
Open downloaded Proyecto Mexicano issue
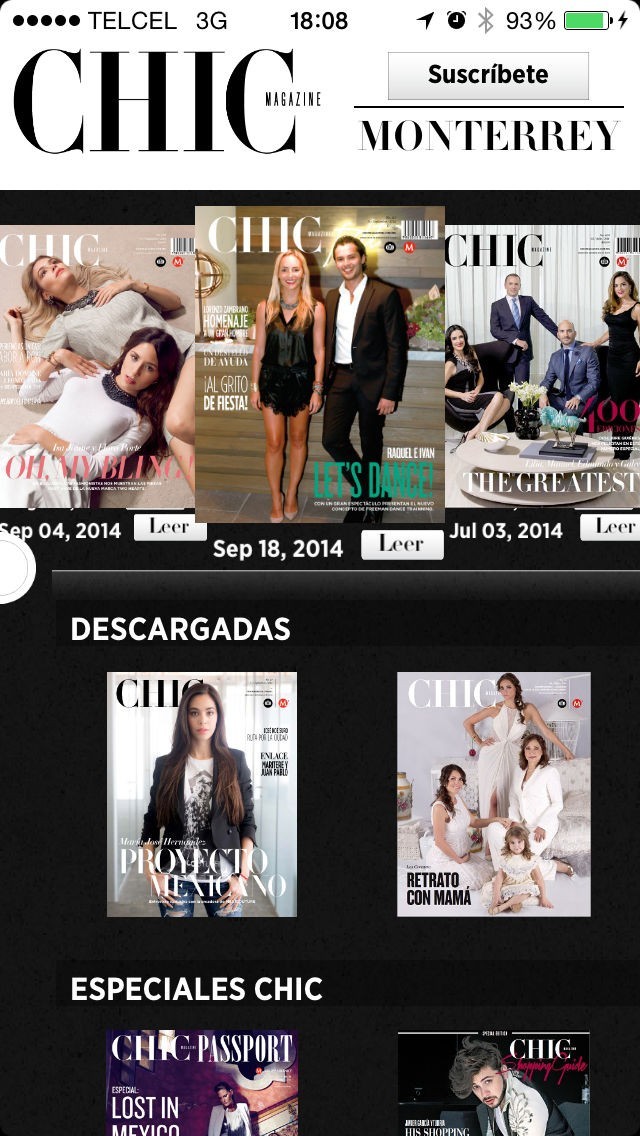tap(202, 794)
